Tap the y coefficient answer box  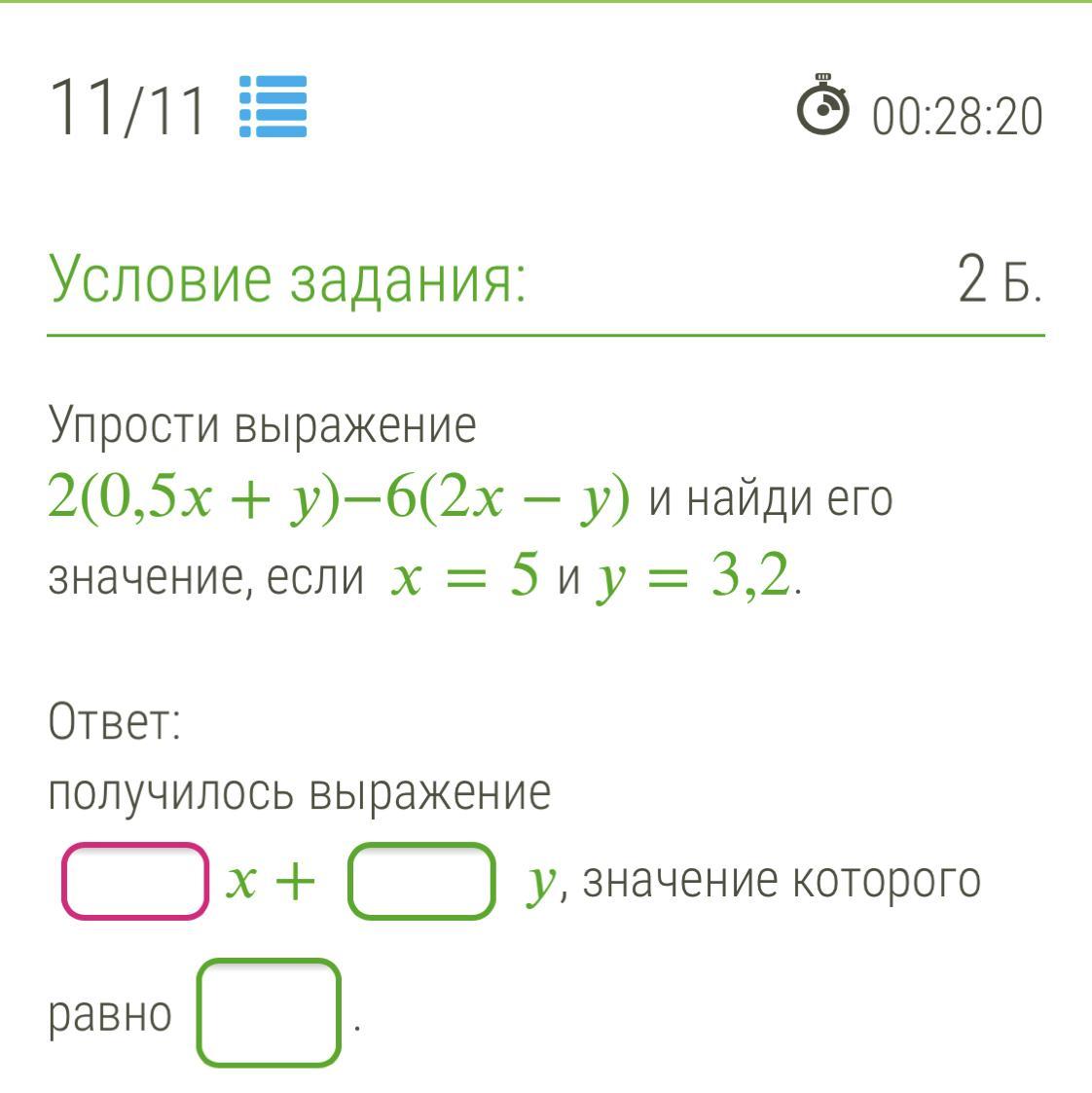coord(421,882)
